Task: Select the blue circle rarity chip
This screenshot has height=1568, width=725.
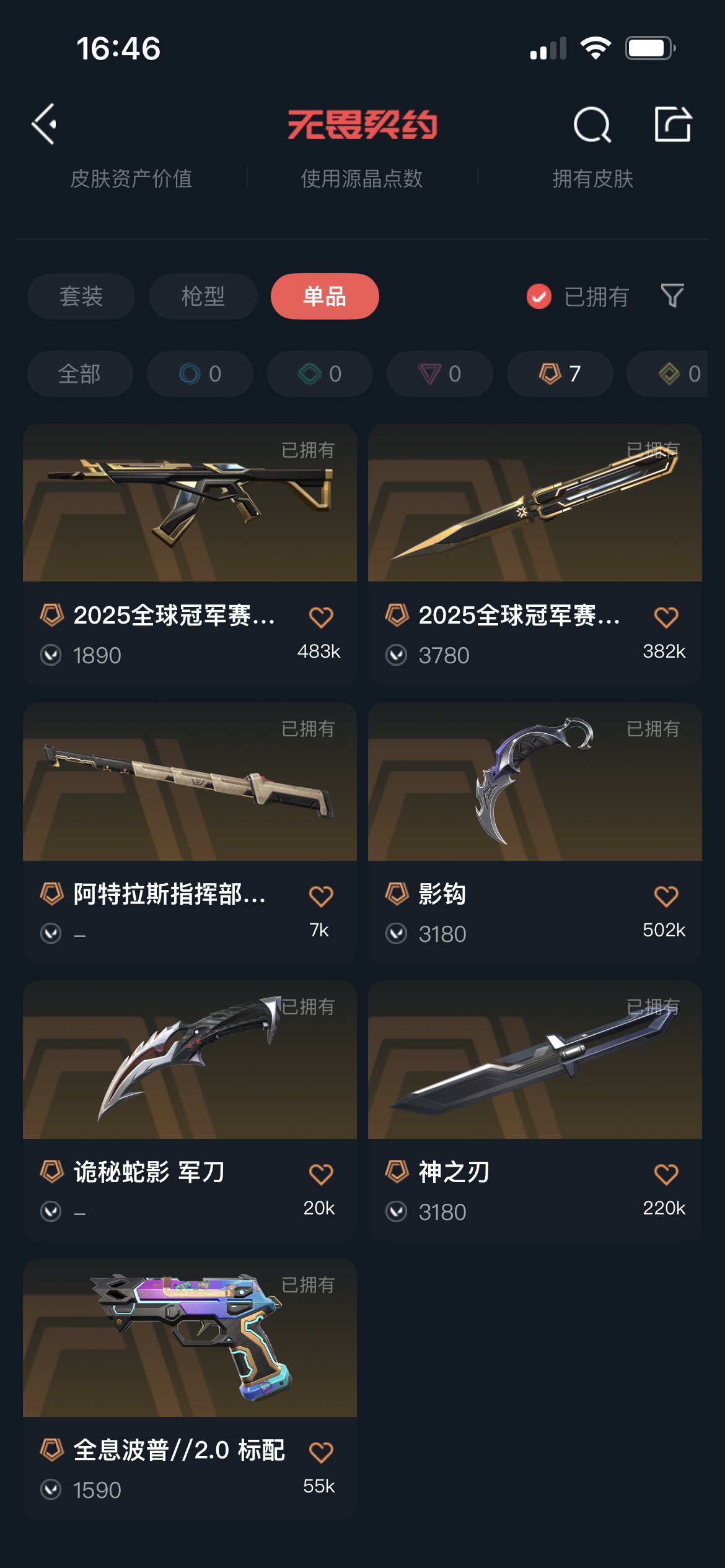Action: (x=200, y=373)
